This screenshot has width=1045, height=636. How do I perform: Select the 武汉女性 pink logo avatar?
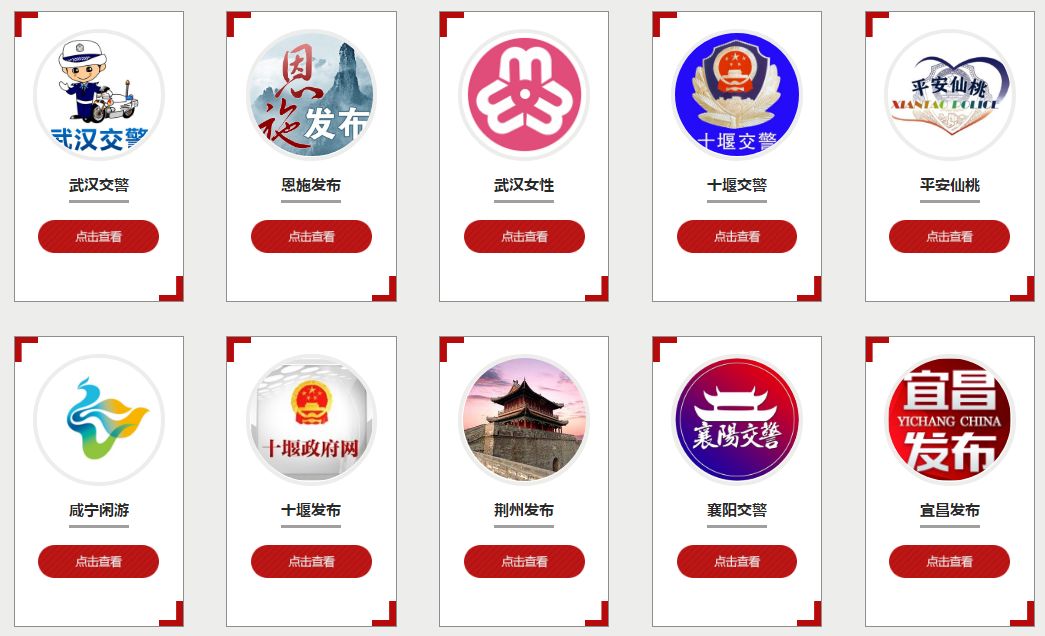coord(524,95)
